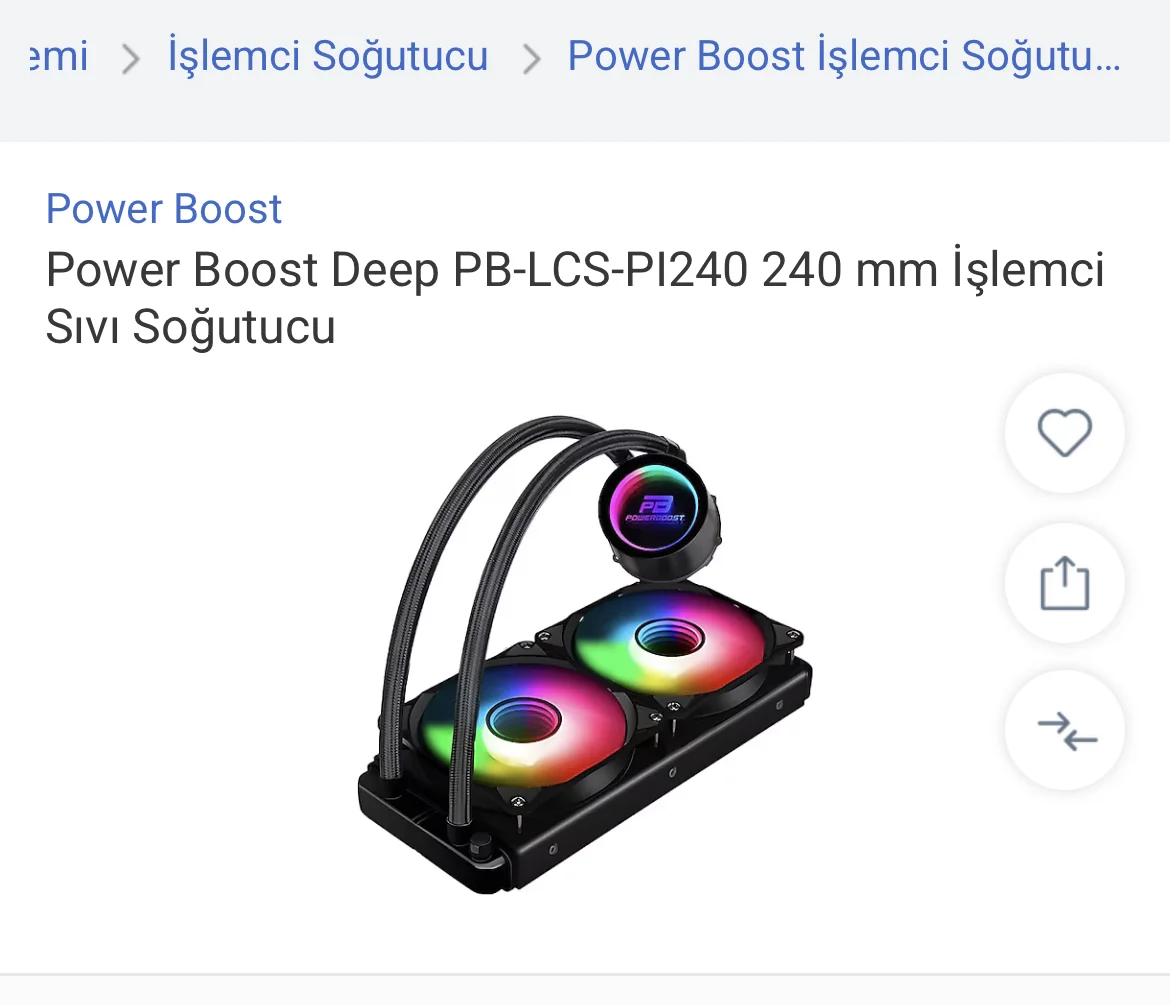The width and height of the screenshot is (1170, 1005).
Task: Open the Power Boost brand page
Action: pos(164,209)
